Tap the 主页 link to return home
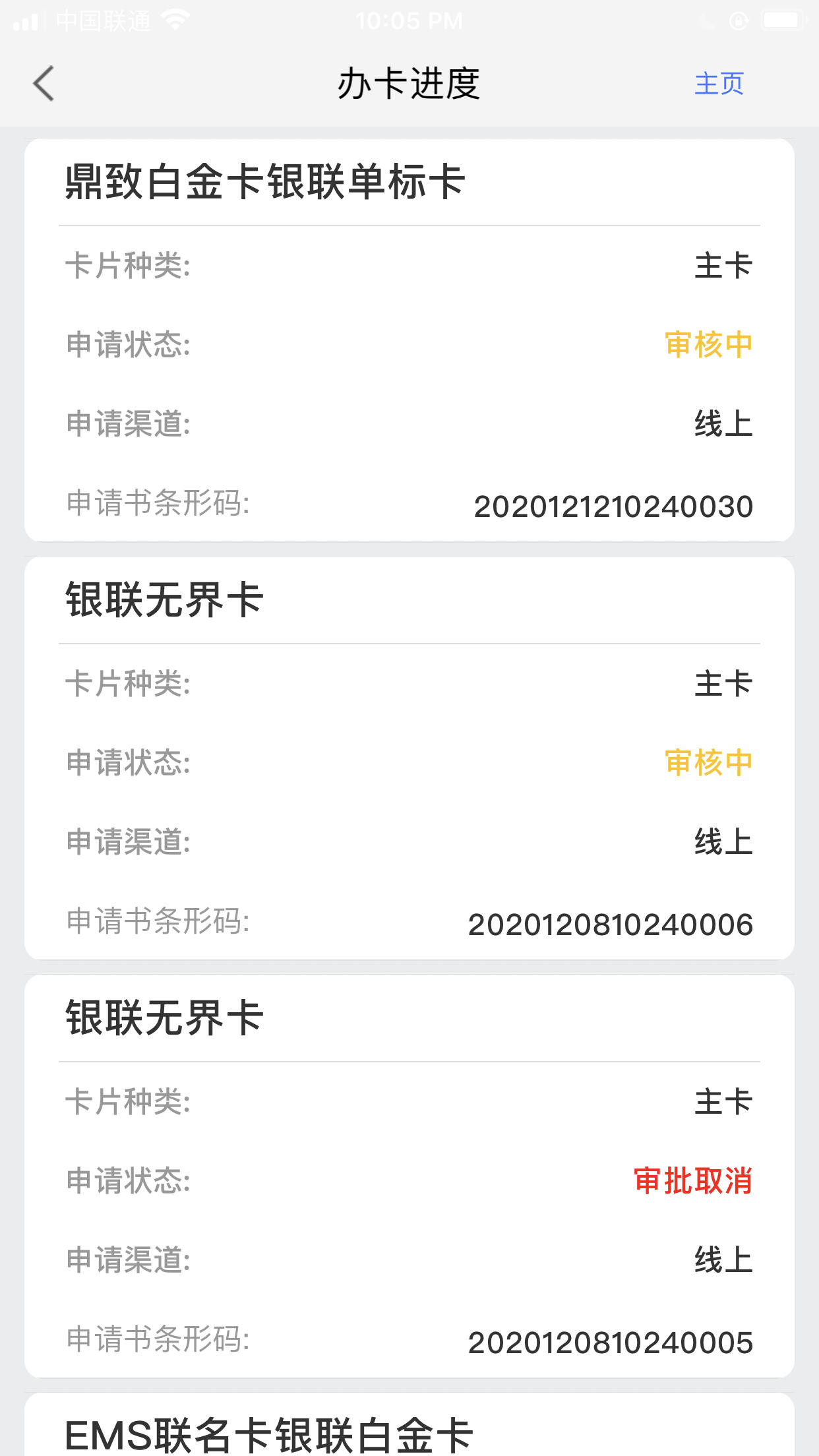Screen dimensions: 819x1456 (719, 84)
